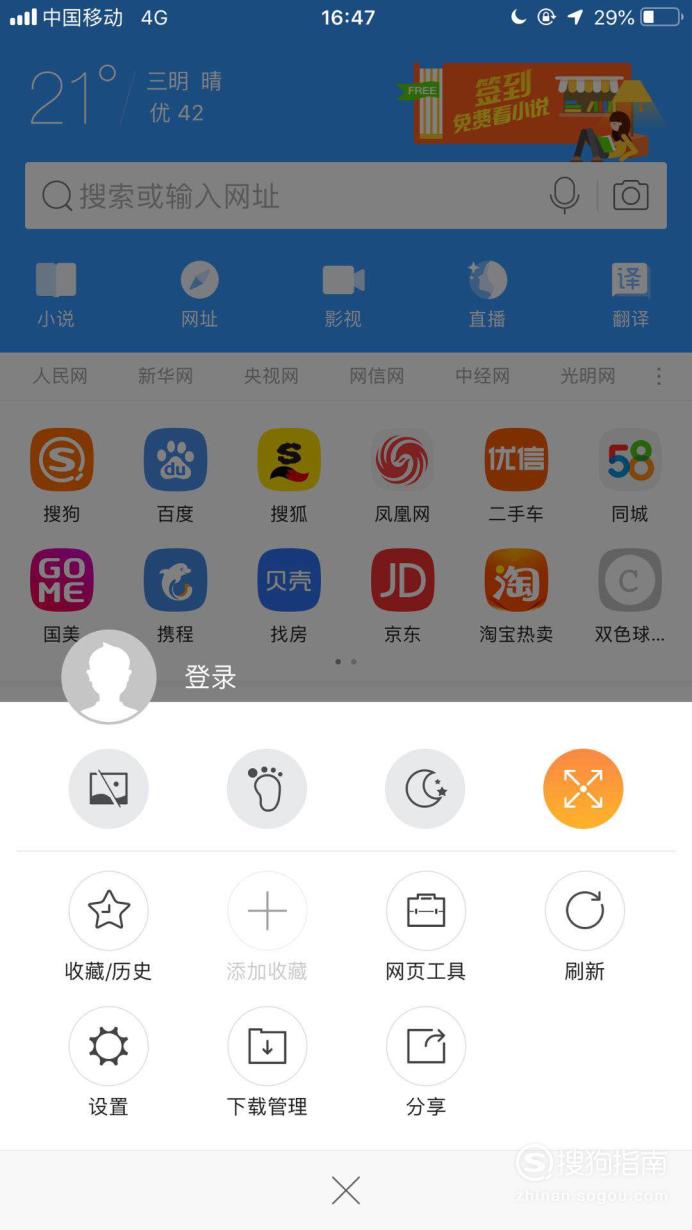692x1230 pixels.
Task: Enable the footprint incognito mode icon
Action: [267, 789]
